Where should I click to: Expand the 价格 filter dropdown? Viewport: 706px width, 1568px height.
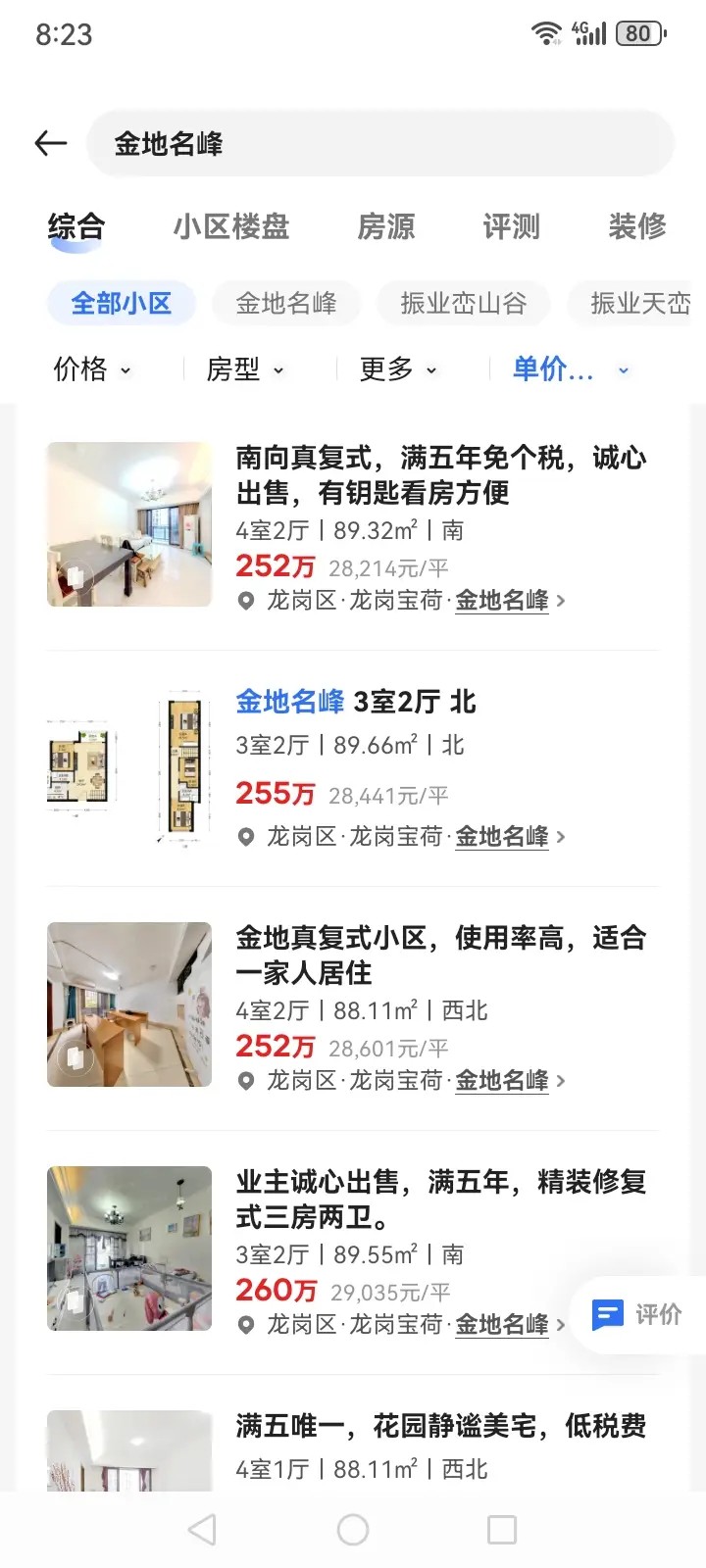[92, 369]
